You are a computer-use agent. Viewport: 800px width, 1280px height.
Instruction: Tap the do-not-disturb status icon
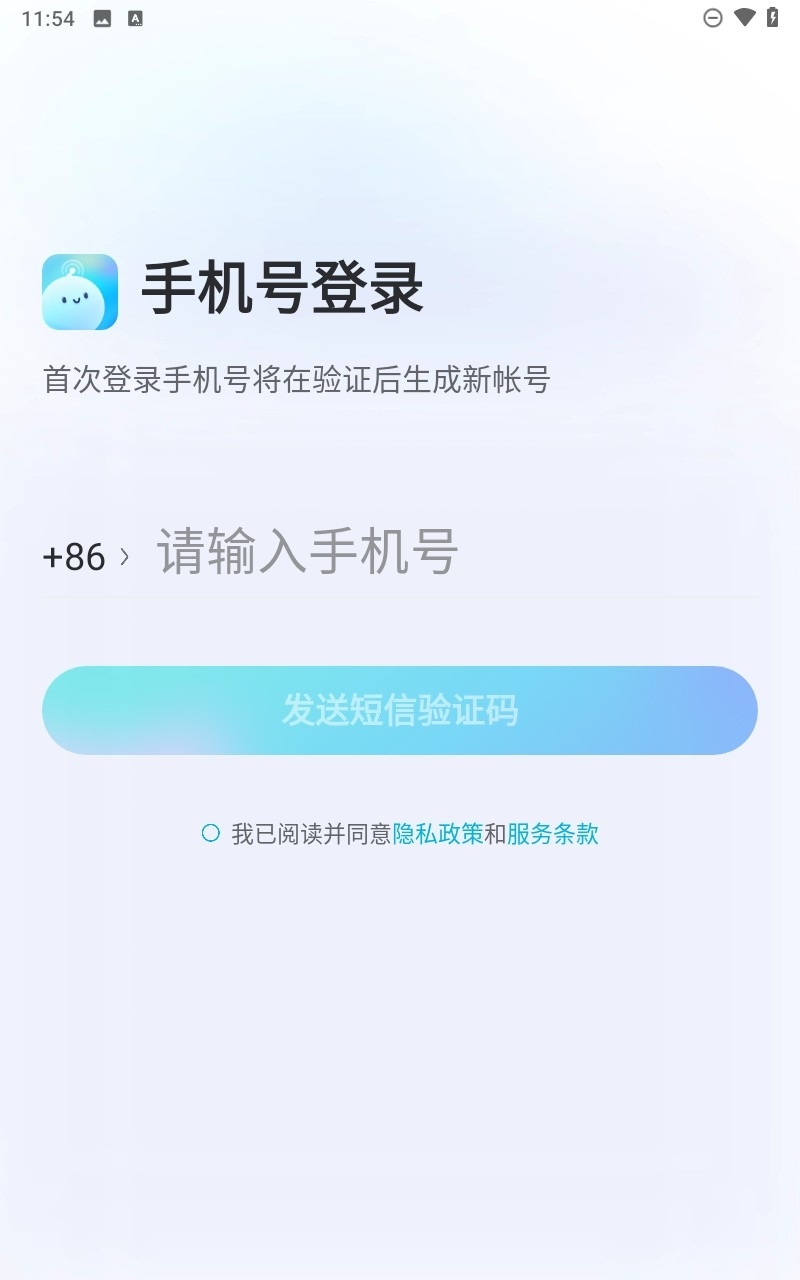(712, 17)
